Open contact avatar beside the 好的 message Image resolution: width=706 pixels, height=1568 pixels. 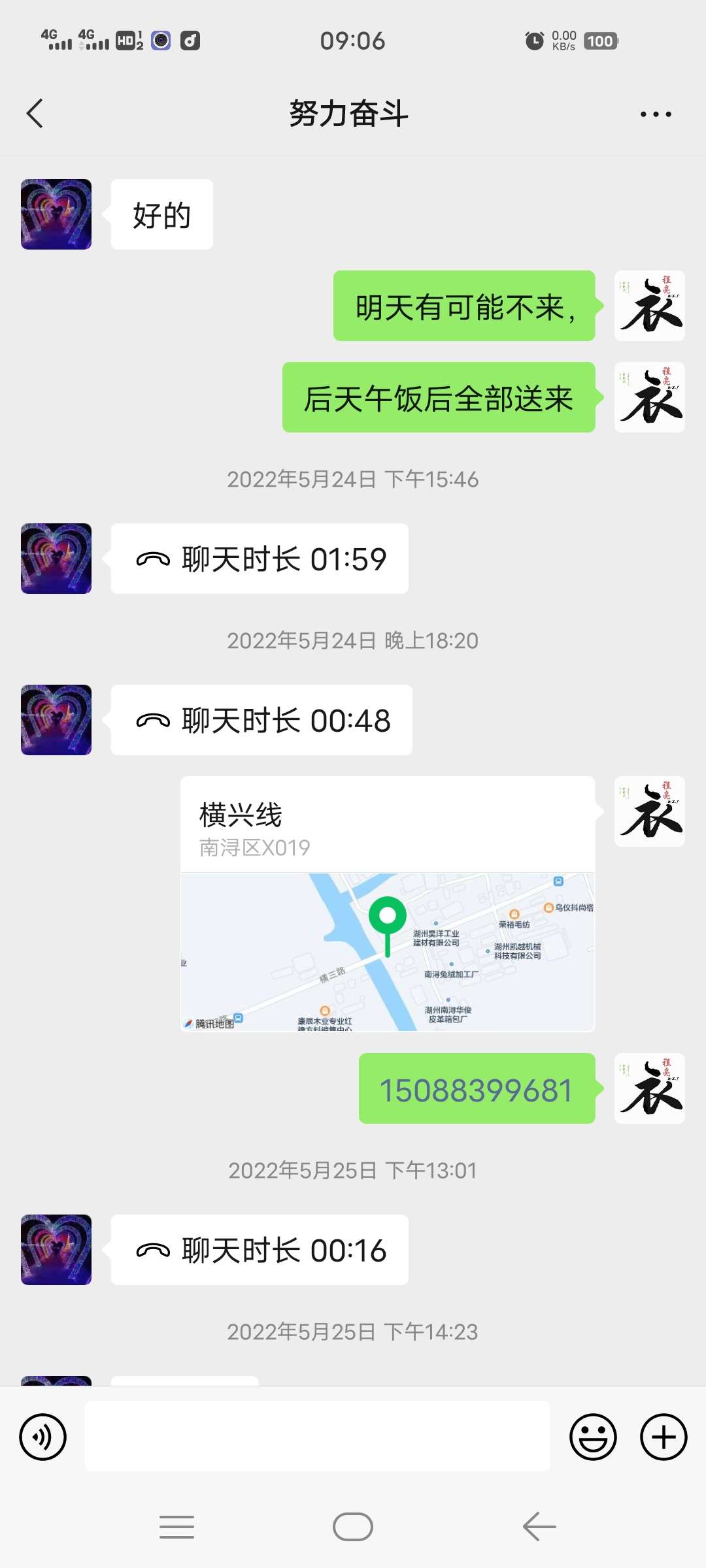(x=56, y=214)
